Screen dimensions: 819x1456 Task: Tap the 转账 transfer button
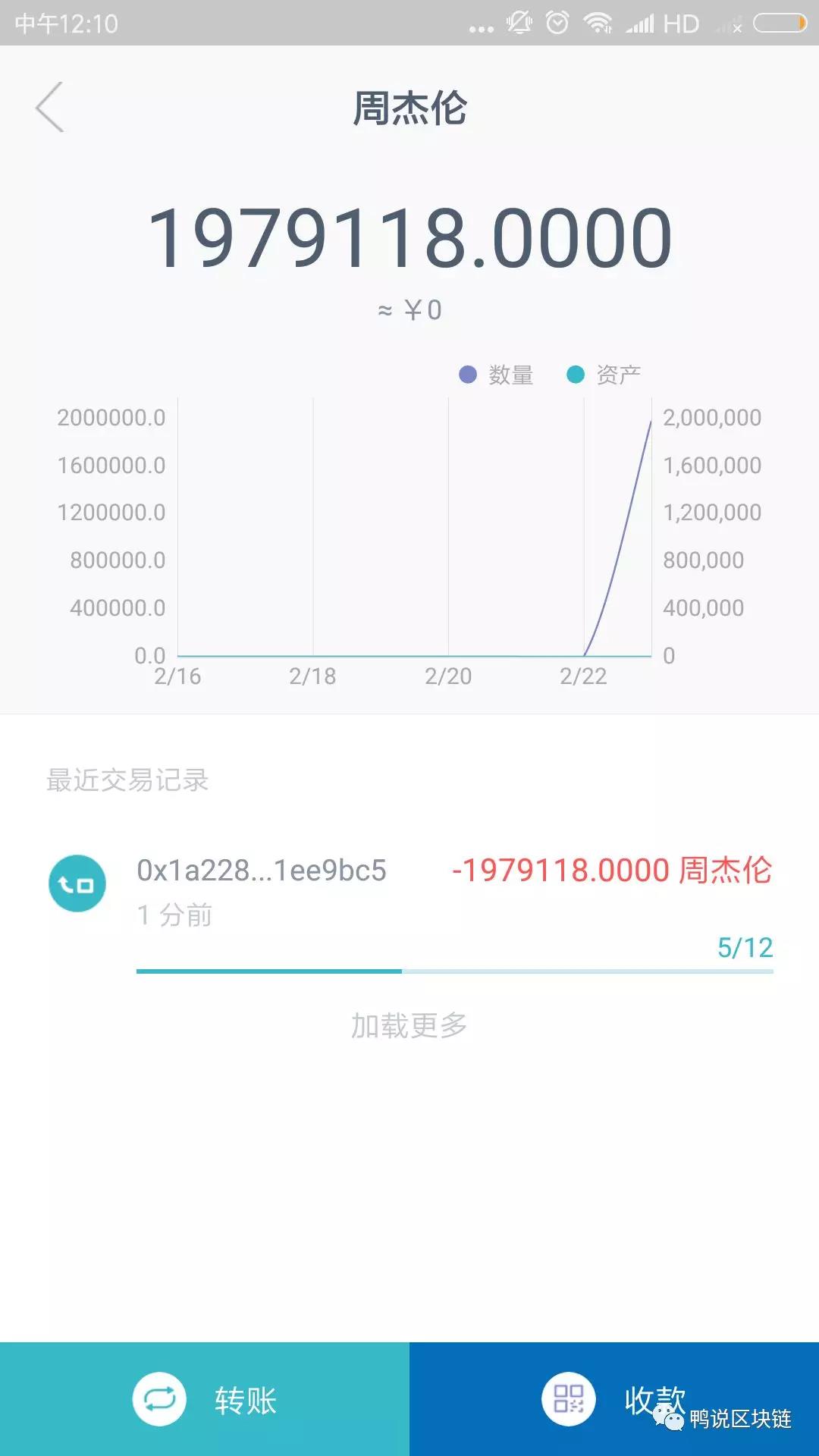[x=205, y=1399]
